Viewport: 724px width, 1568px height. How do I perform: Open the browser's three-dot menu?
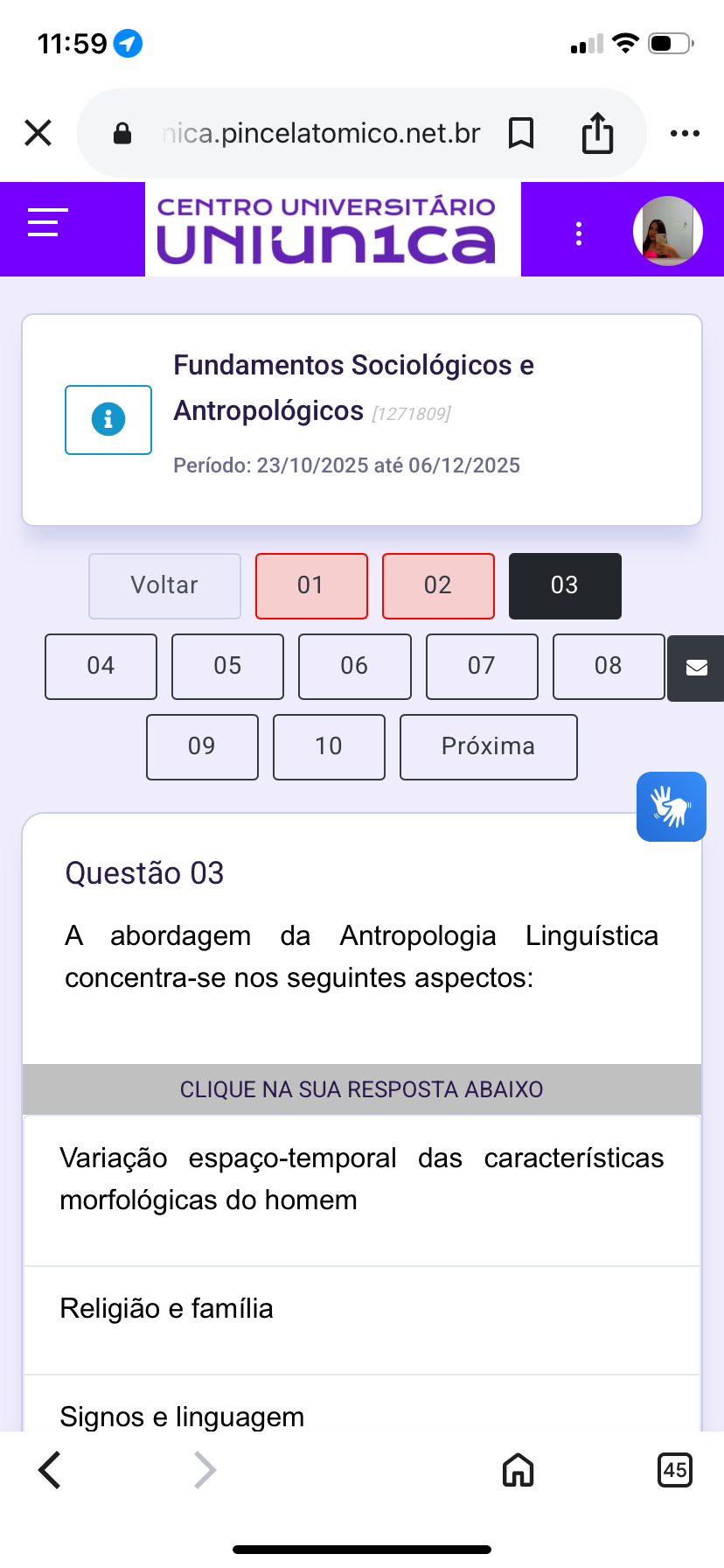tap(685, 133)
